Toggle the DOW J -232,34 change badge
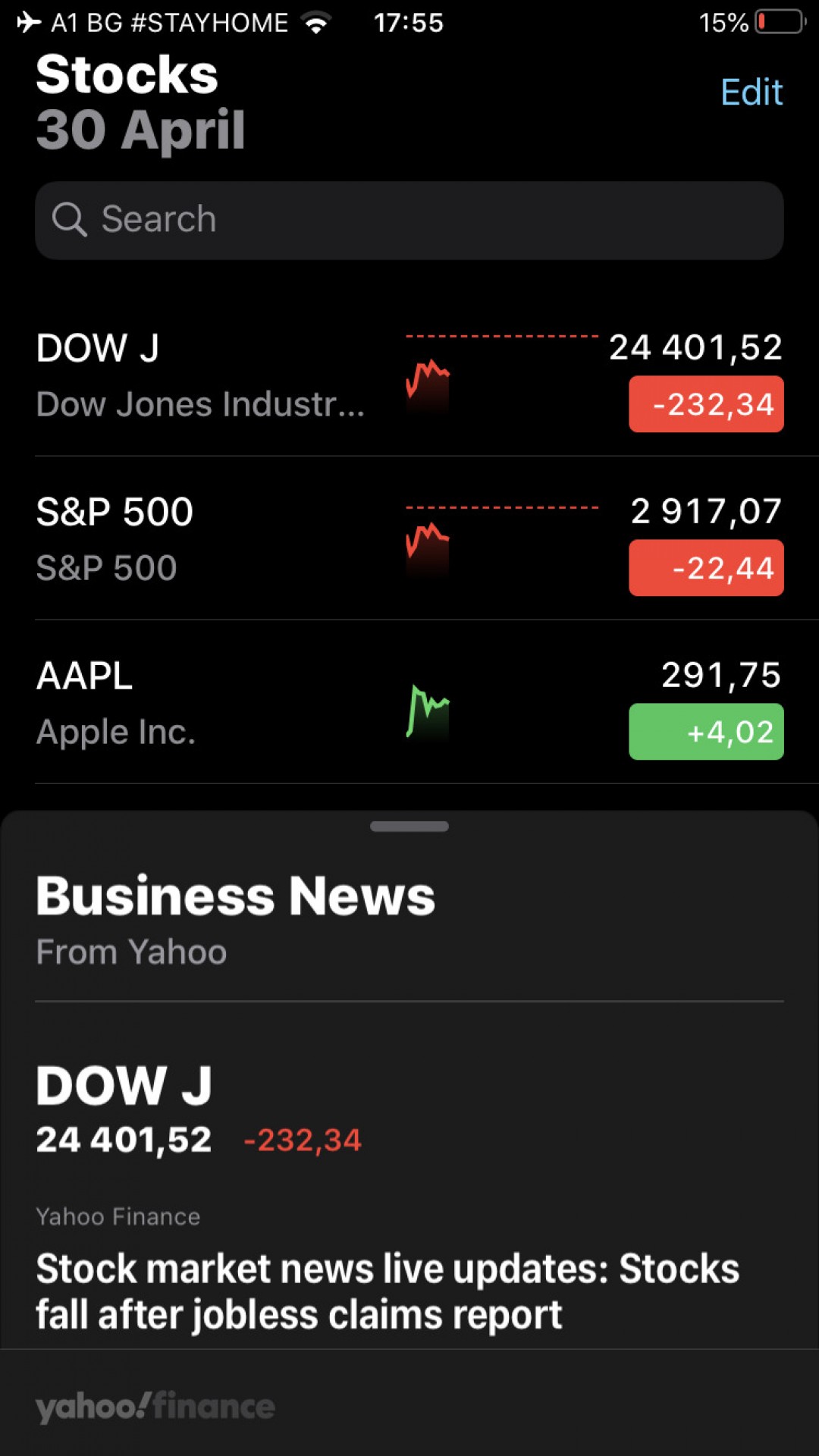The height and width of the screenshot is (1456, 819). [x=706, y=404]
